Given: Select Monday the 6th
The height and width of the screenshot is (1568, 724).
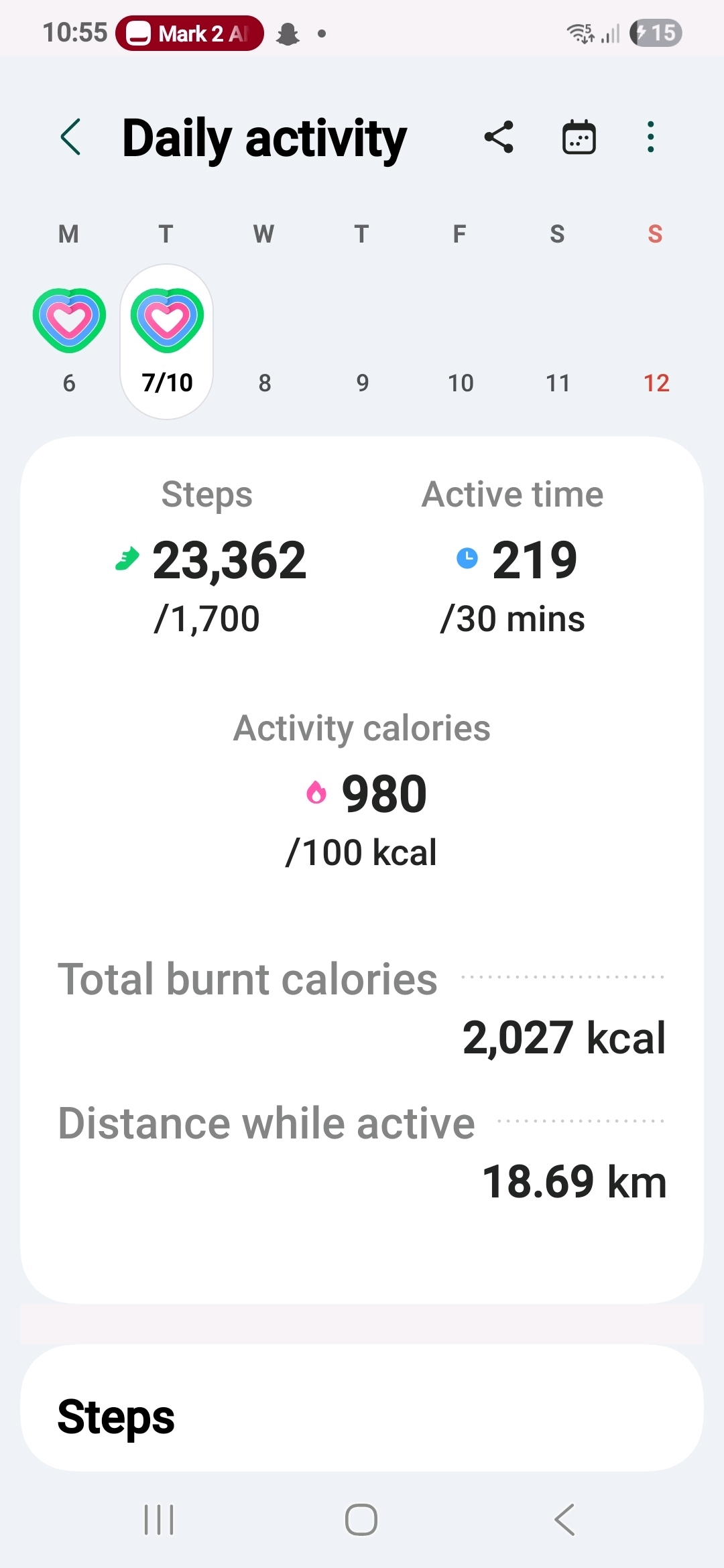Looking at the screenshot, I should click(x=69, y=335).
